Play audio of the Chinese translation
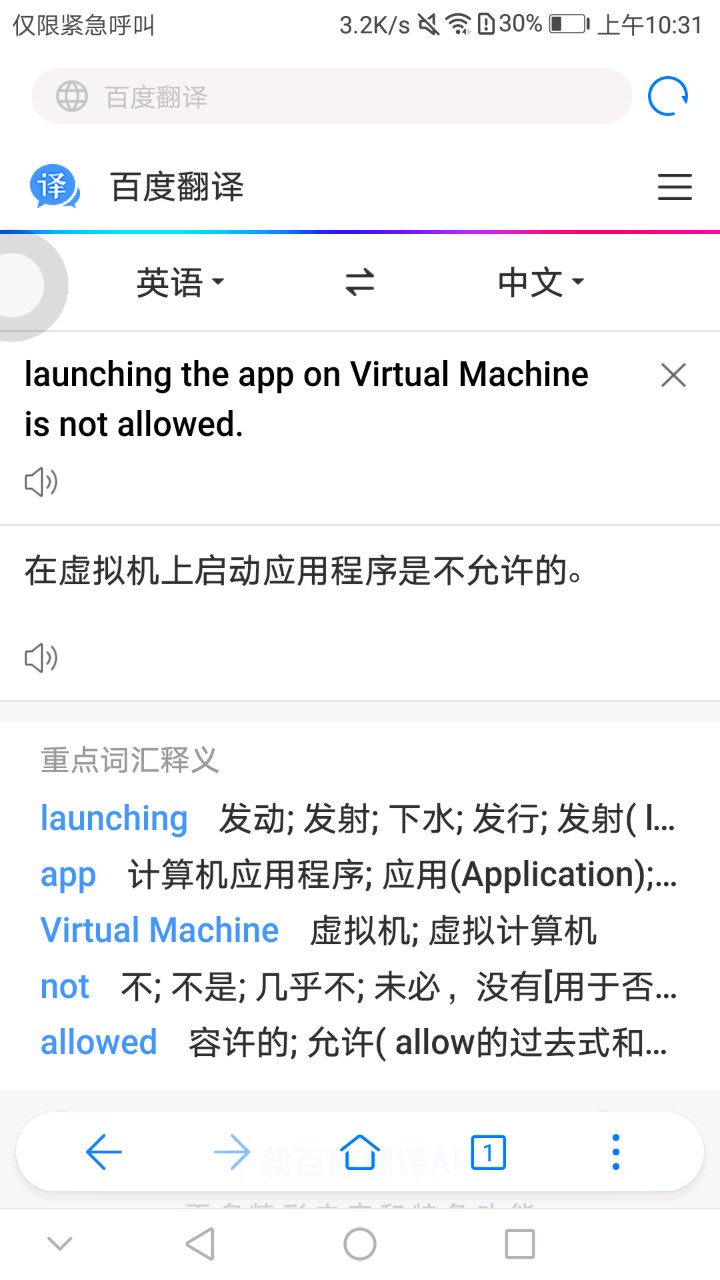 coord(41,658)
